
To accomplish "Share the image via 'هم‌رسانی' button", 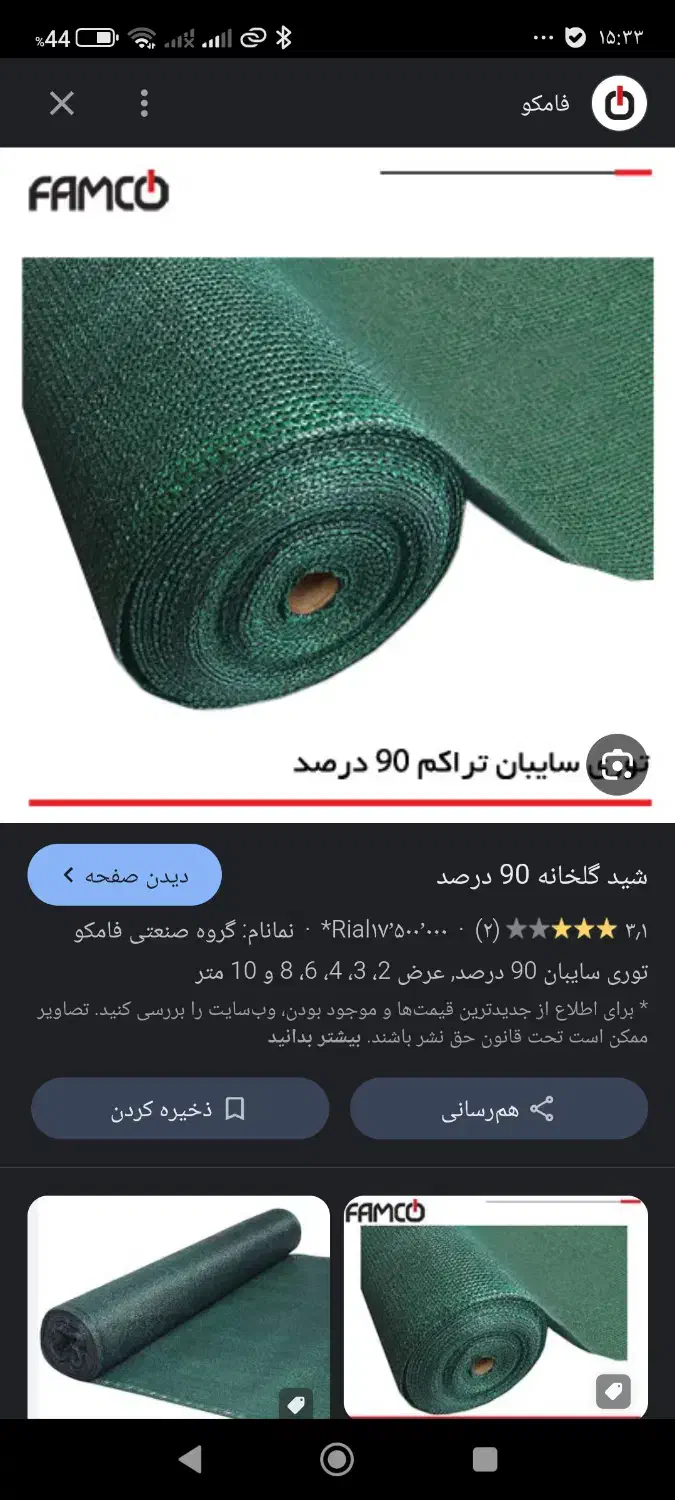I will pos(498,1109).
